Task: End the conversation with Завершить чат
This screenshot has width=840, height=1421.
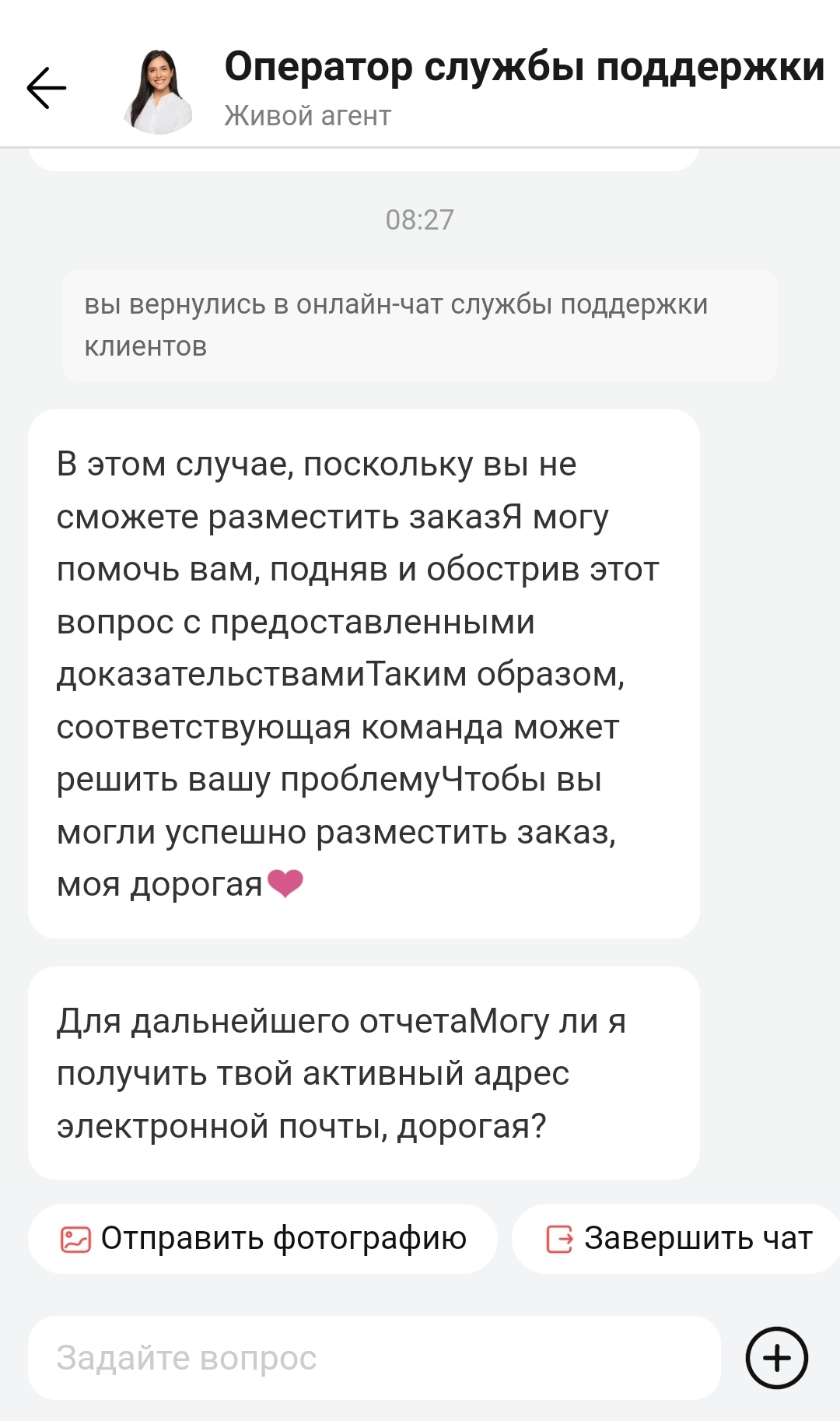Action: tap(677, 1238)
